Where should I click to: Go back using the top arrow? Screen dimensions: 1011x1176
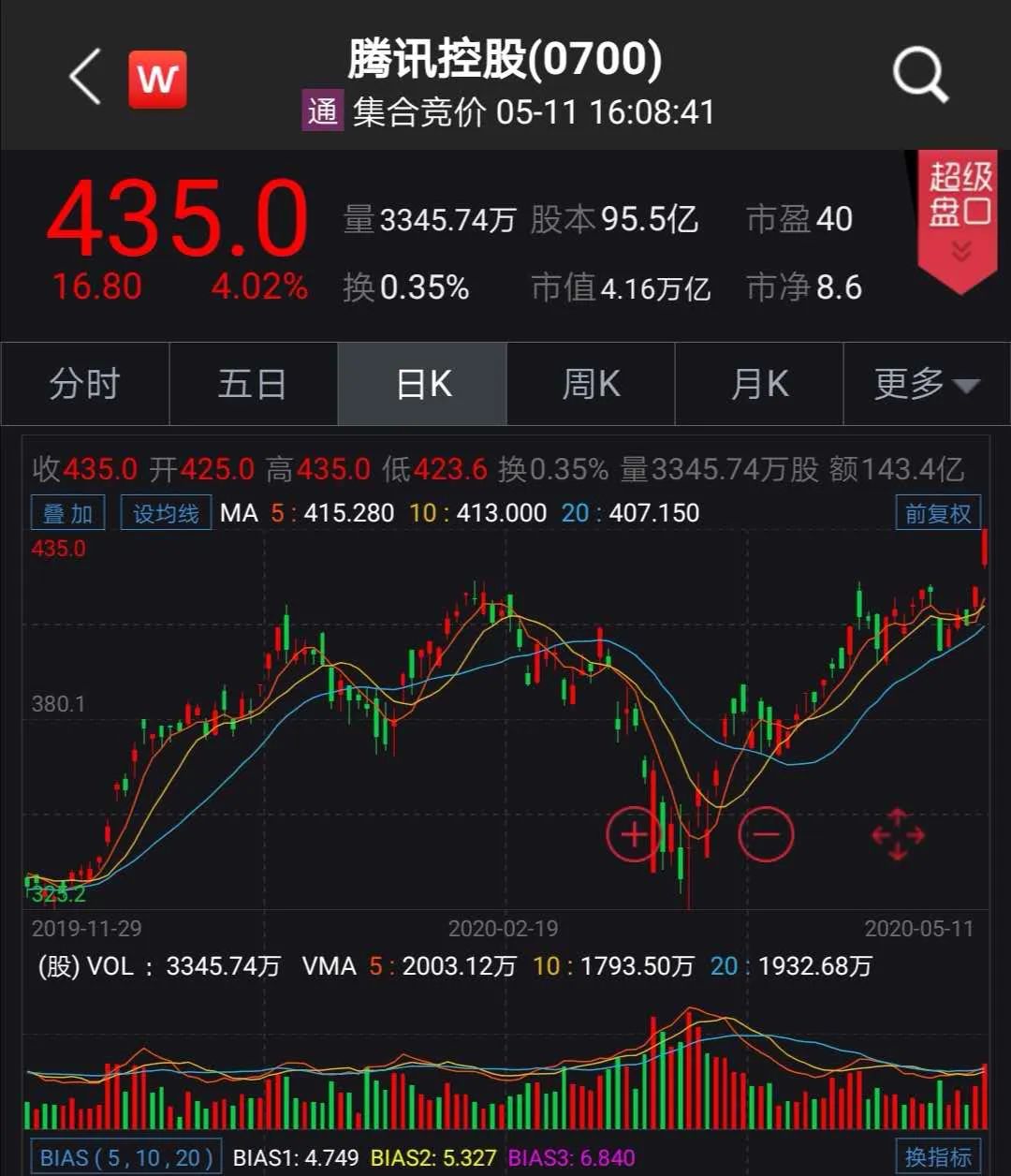(85, 77)
